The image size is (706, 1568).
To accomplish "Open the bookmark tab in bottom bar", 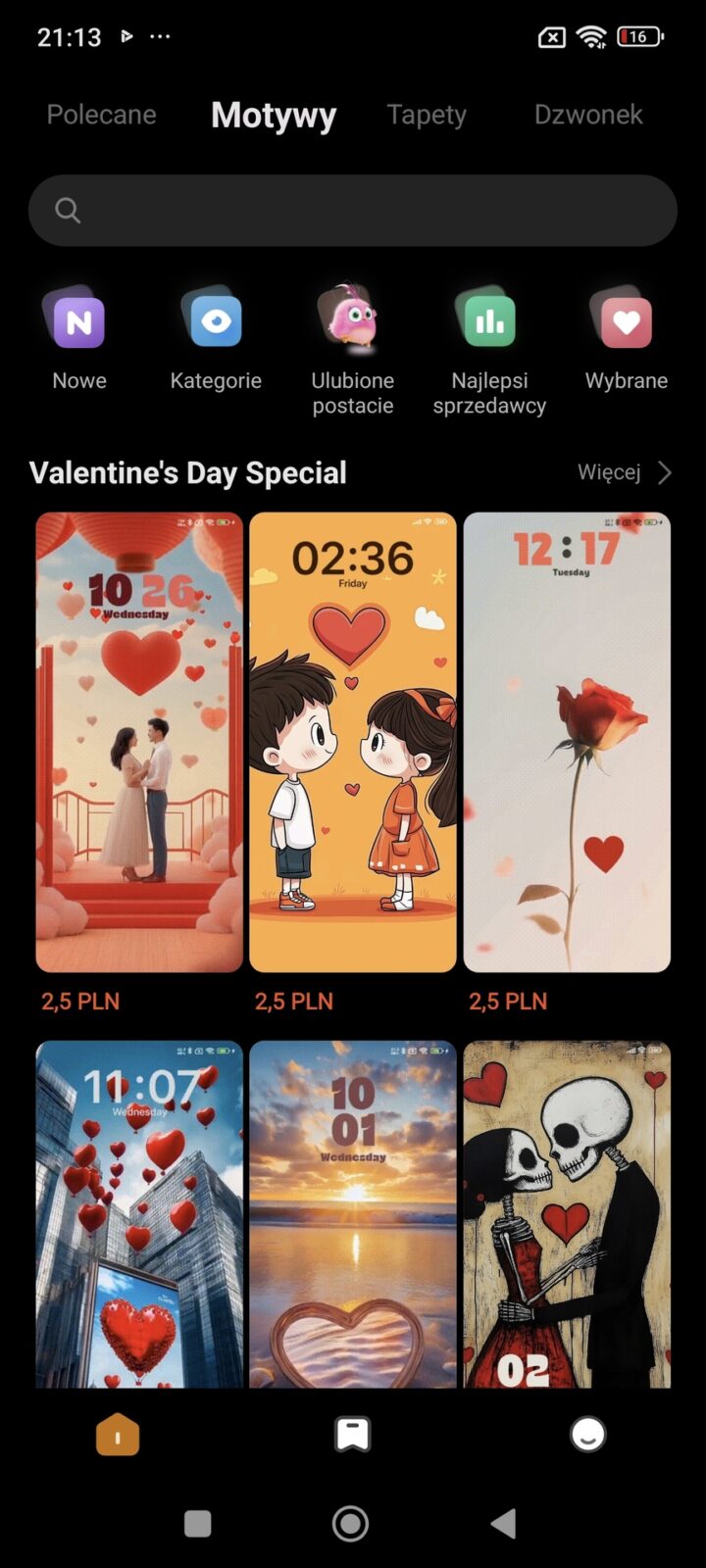I will coord(353,1436).
